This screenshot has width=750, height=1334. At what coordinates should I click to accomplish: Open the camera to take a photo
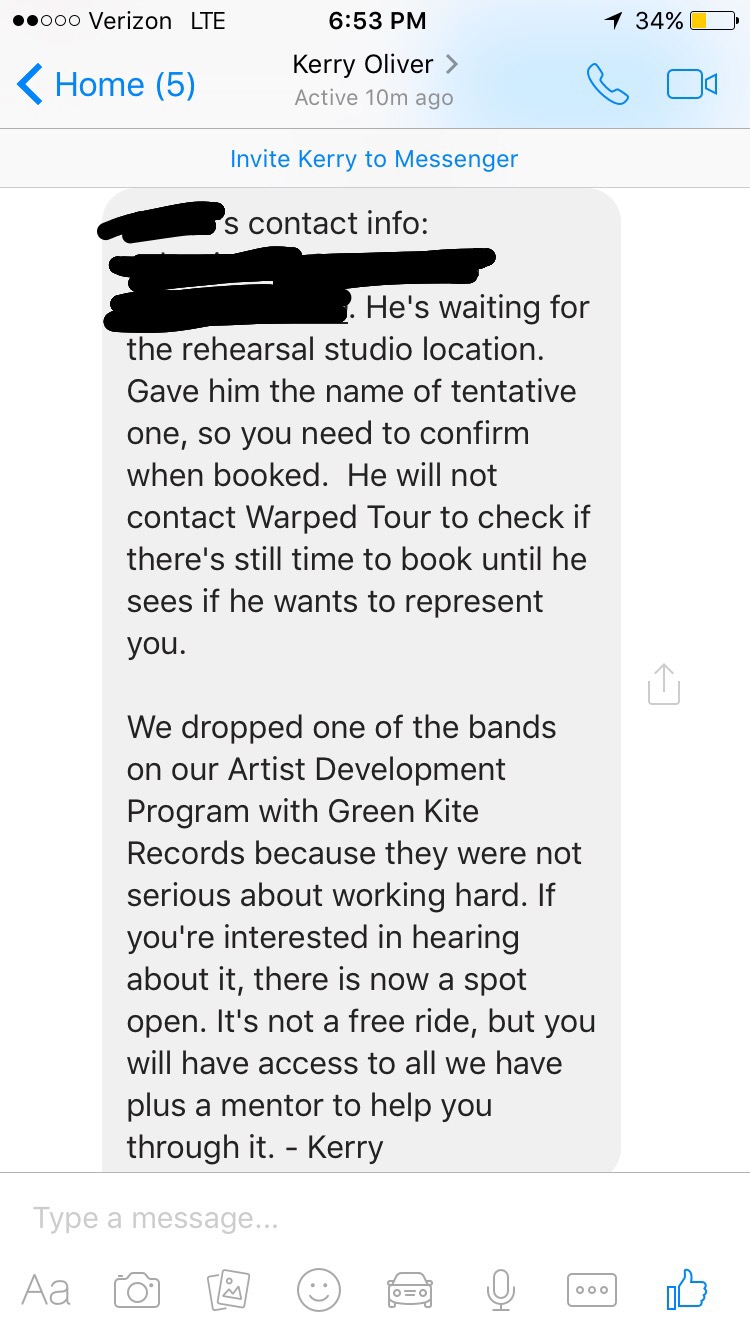tap(137, 1290)
